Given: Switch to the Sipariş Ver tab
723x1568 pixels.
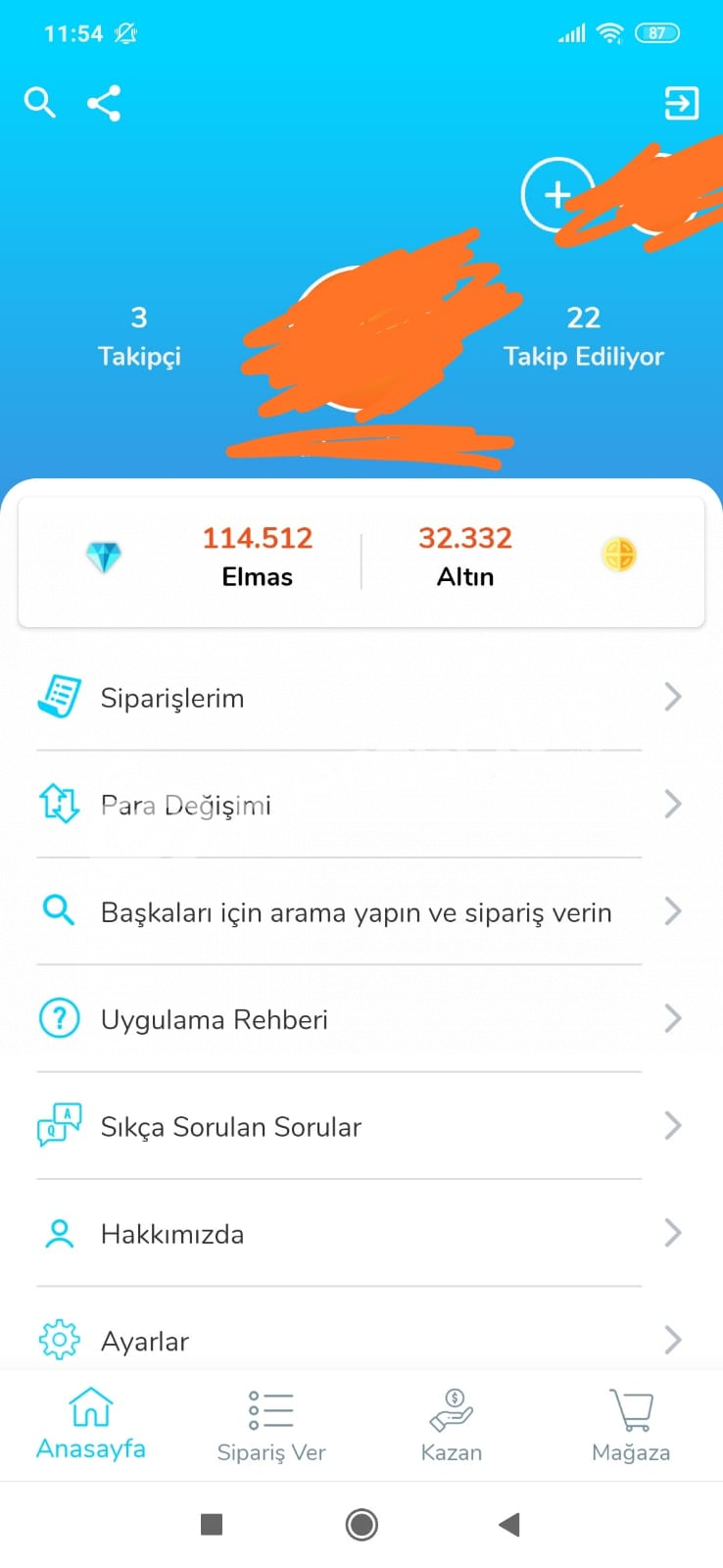Looking at the screenshot, I should click(x=271, y=1426).
